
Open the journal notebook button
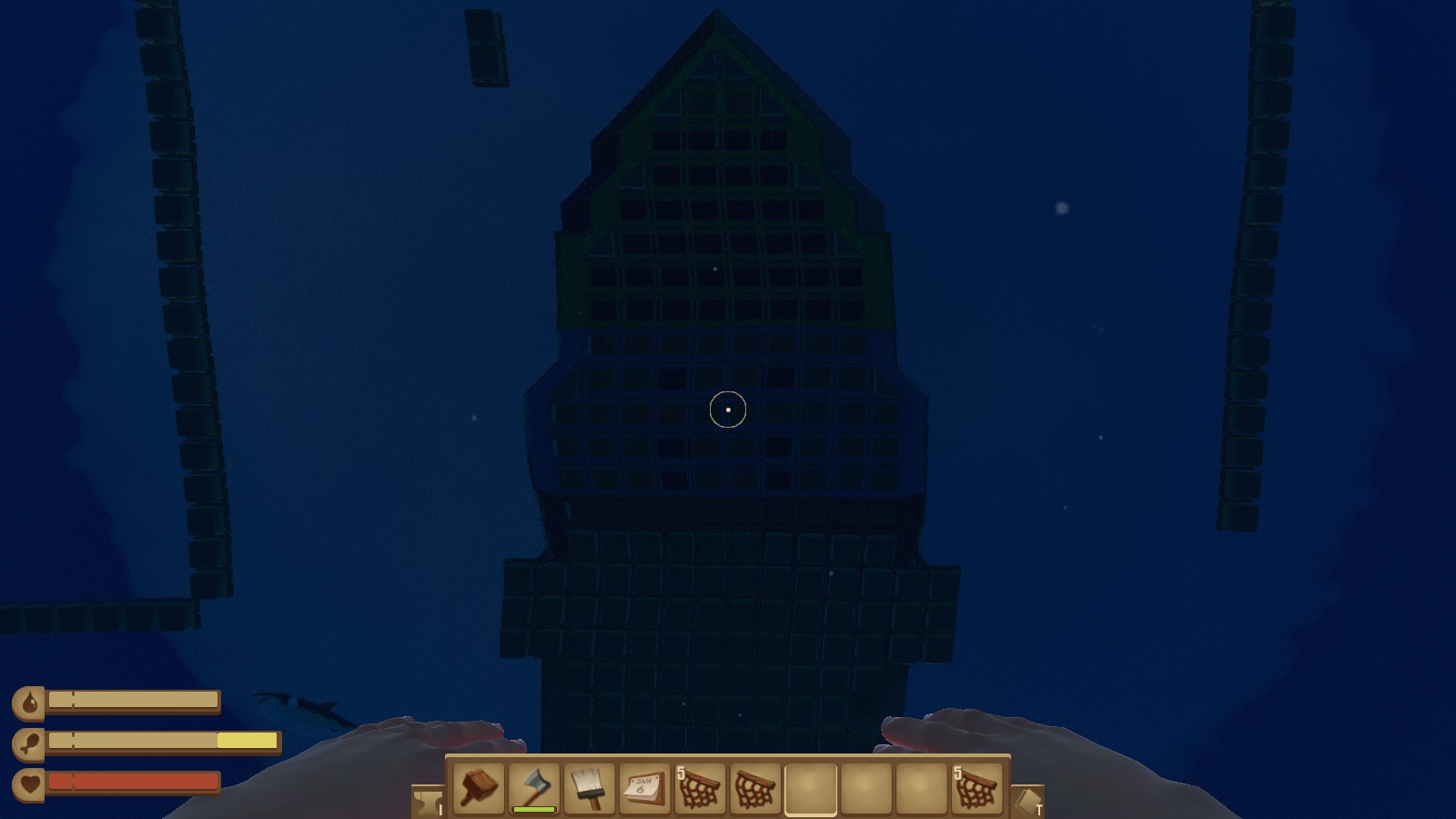(1028, 802)
